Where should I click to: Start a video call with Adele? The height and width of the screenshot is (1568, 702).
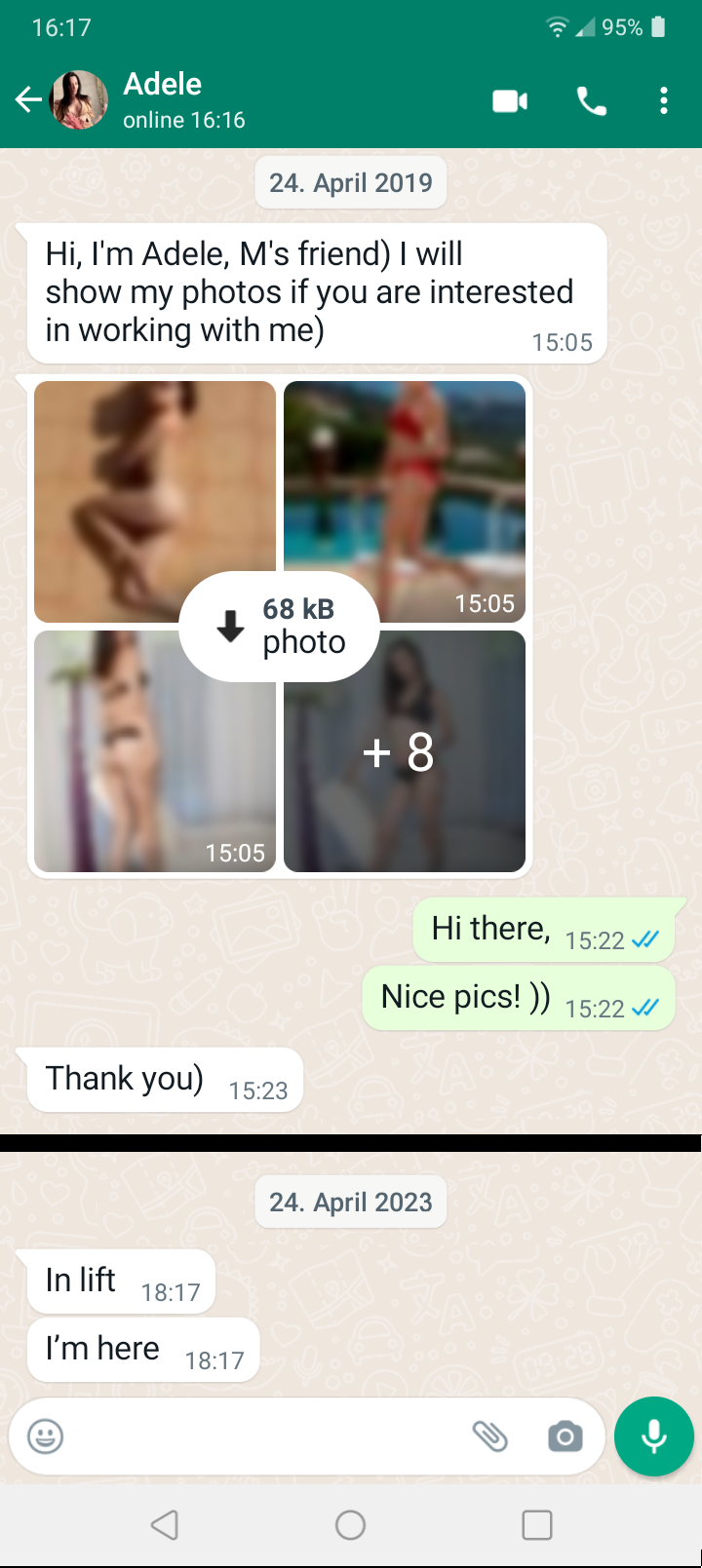[510, 100]
